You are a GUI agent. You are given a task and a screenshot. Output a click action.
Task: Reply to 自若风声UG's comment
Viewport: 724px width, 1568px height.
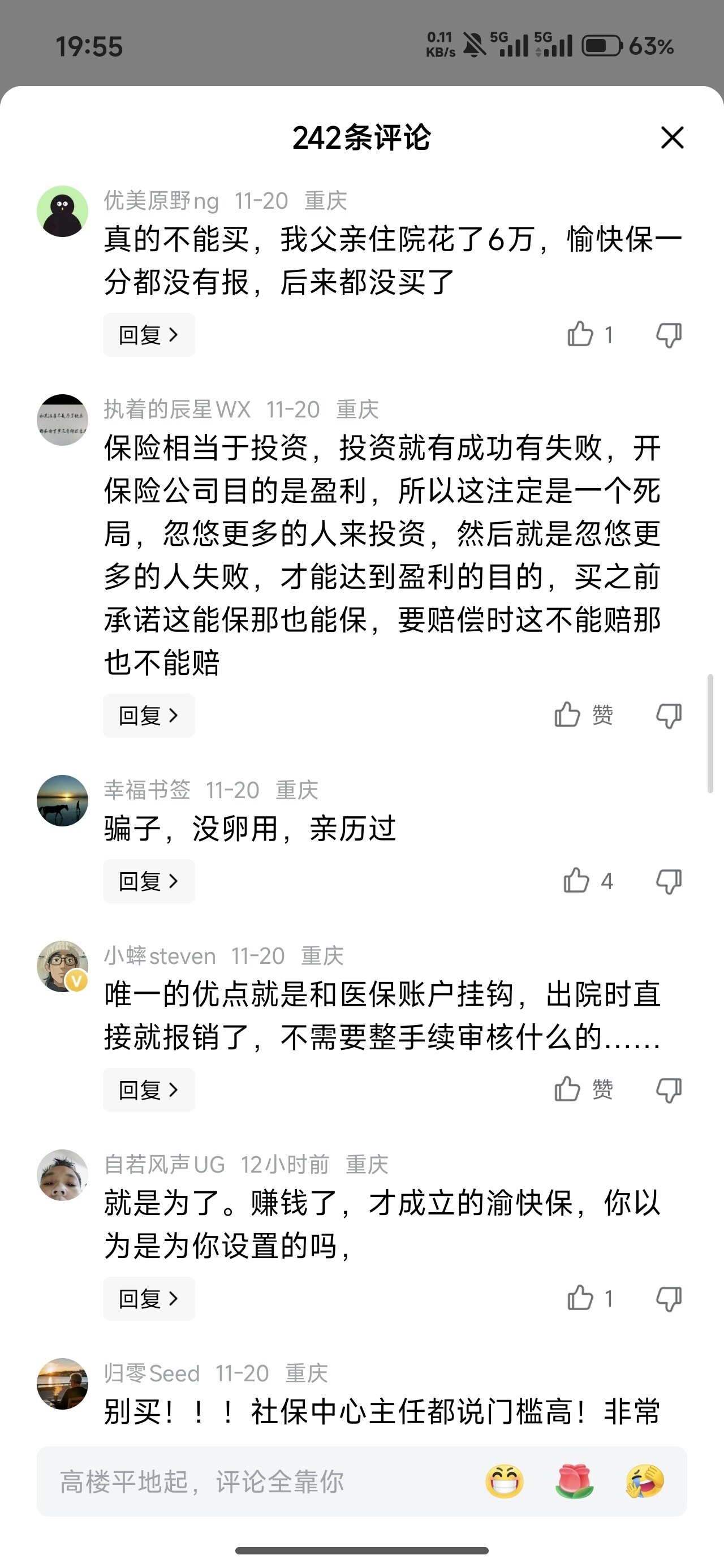149,1298
